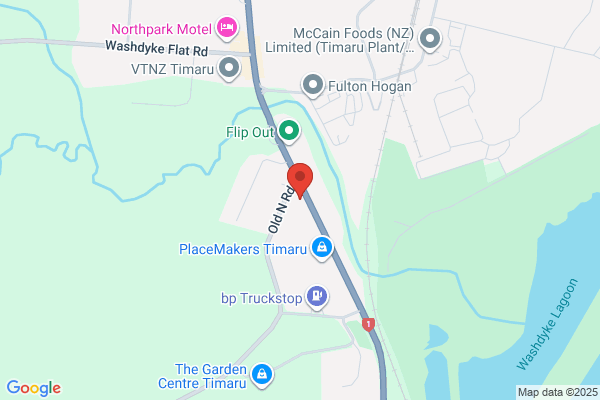Open the Northpark Motel marker
600x400 pixels.
click(227, 28)
